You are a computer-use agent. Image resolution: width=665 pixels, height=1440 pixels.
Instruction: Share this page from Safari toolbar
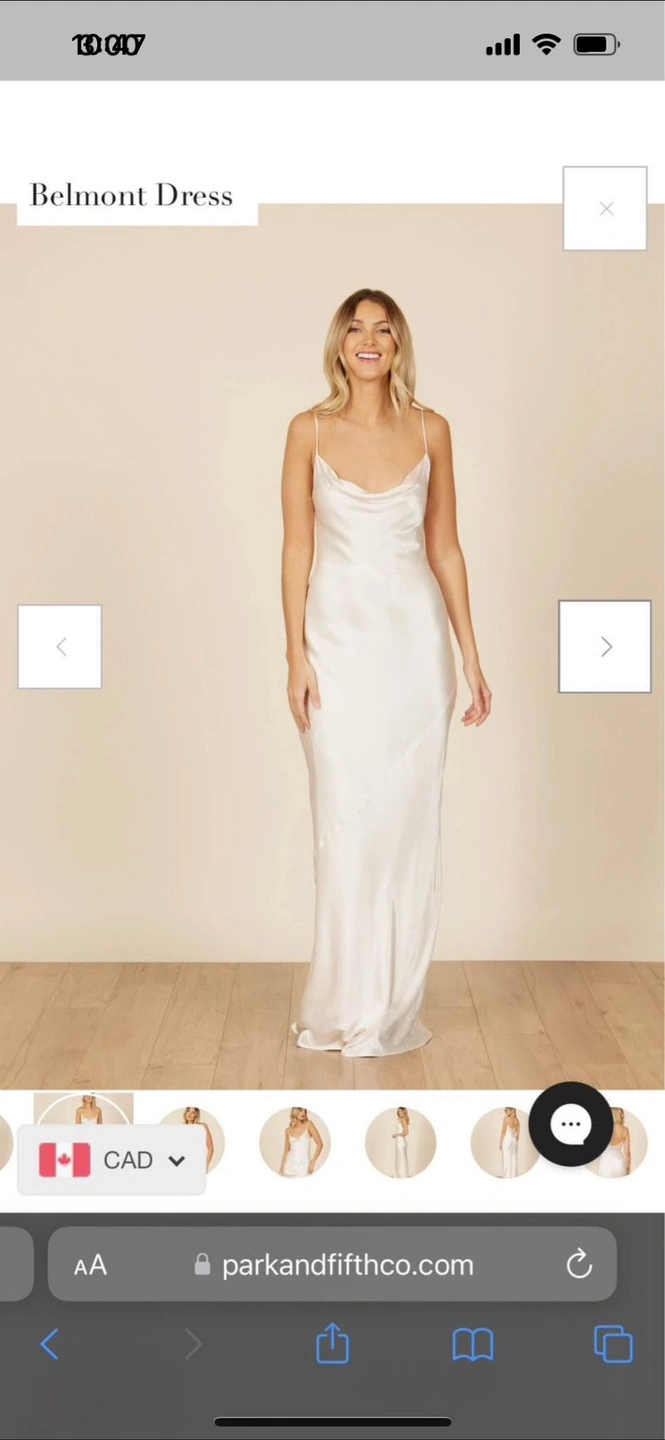[x=332, y=1345]
